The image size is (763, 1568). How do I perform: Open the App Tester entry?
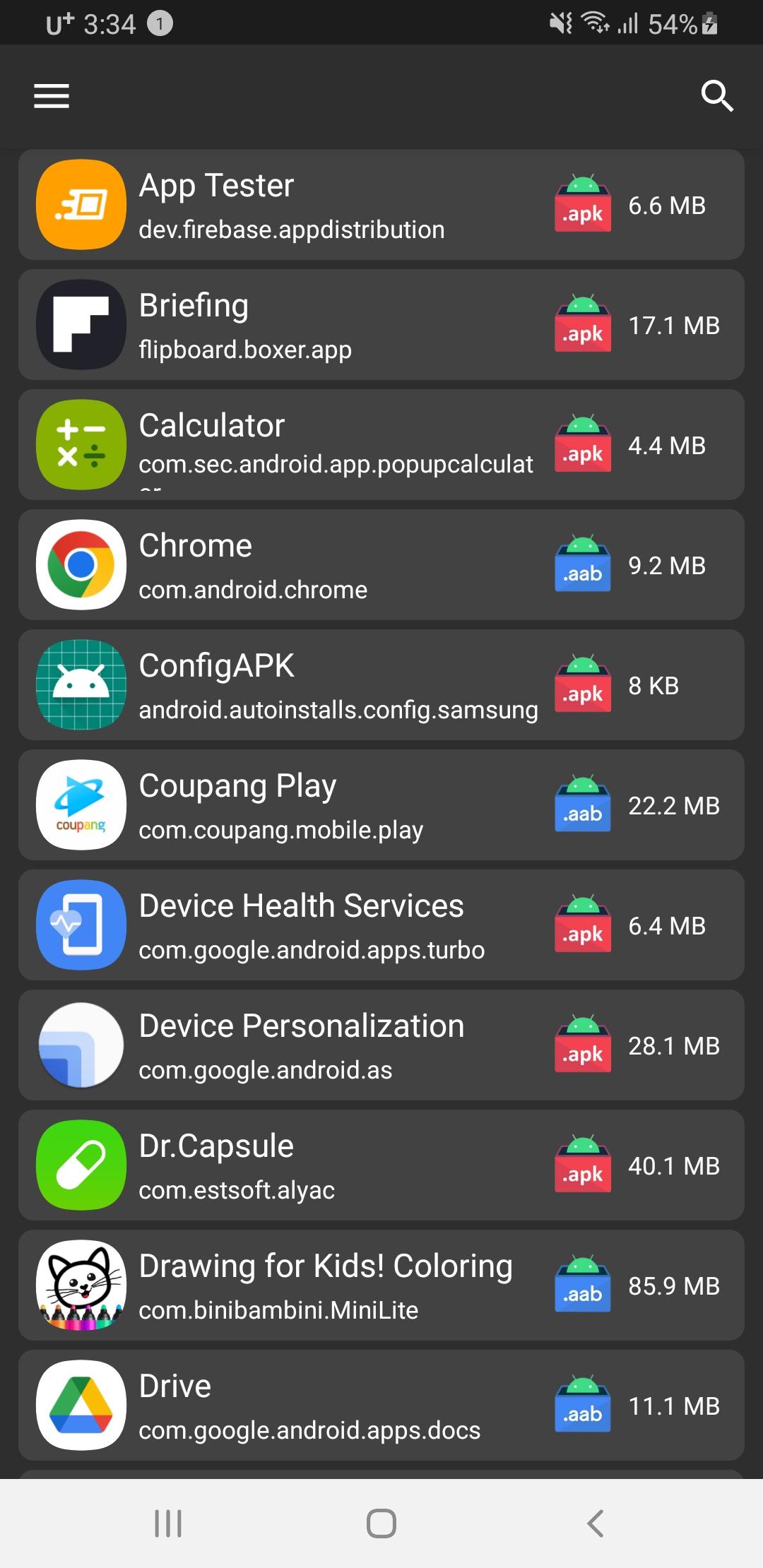(x=381, y=205)
